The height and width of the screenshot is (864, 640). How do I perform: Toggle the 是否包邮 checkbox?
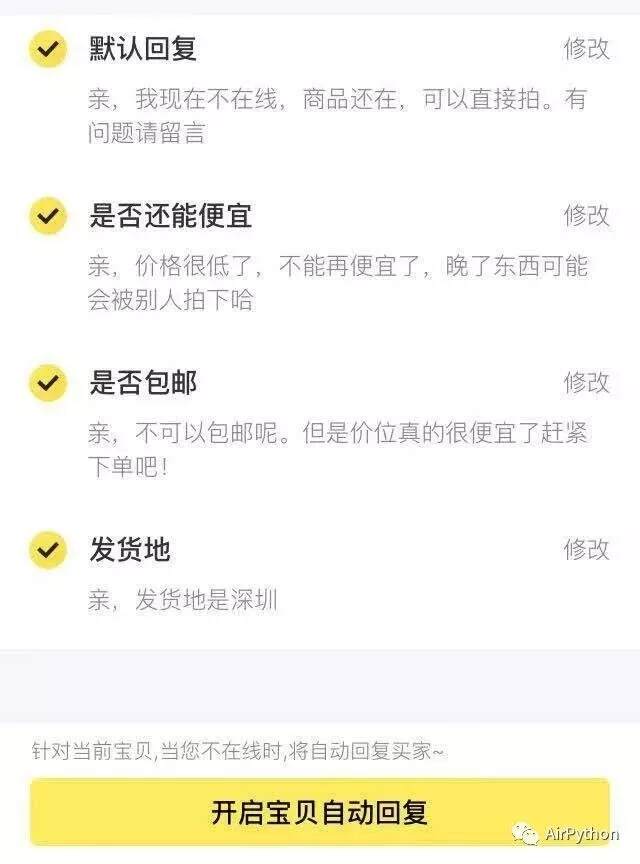click(48, 382)
